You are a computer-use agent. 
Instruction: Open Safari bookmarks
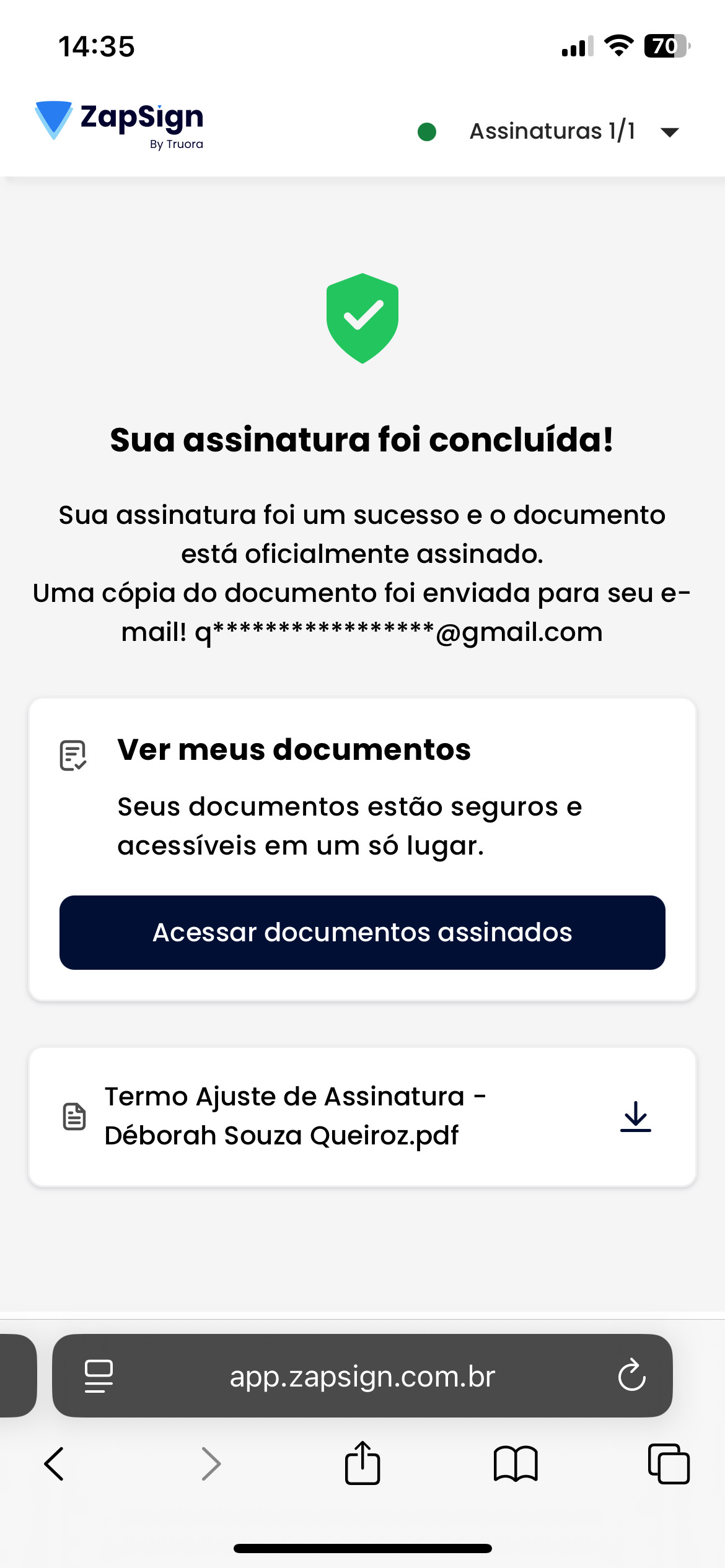click(516, 1464)
